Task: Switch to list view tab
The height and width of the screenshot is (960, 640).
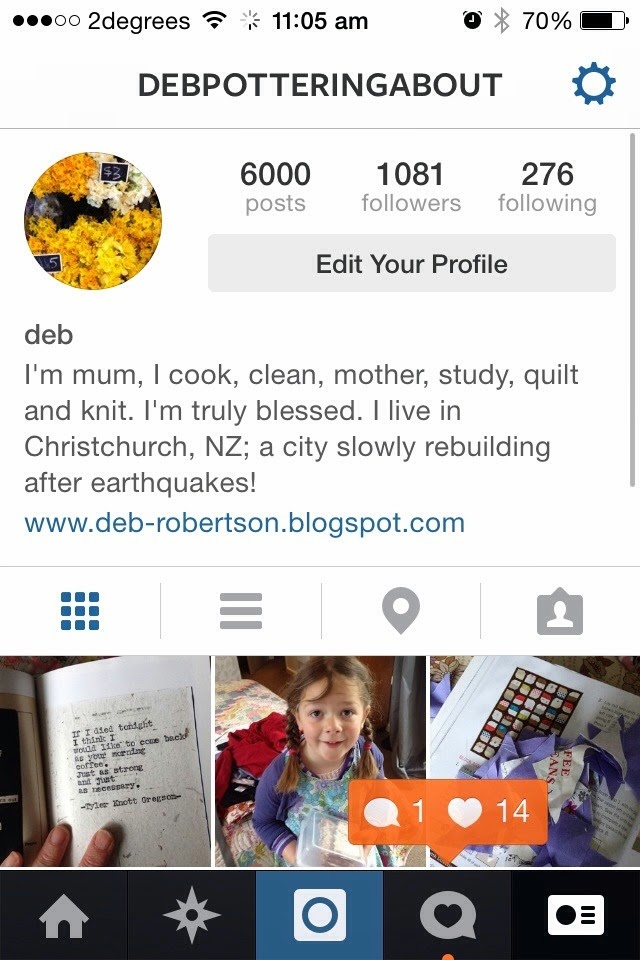Action: [x=241, y=610]
